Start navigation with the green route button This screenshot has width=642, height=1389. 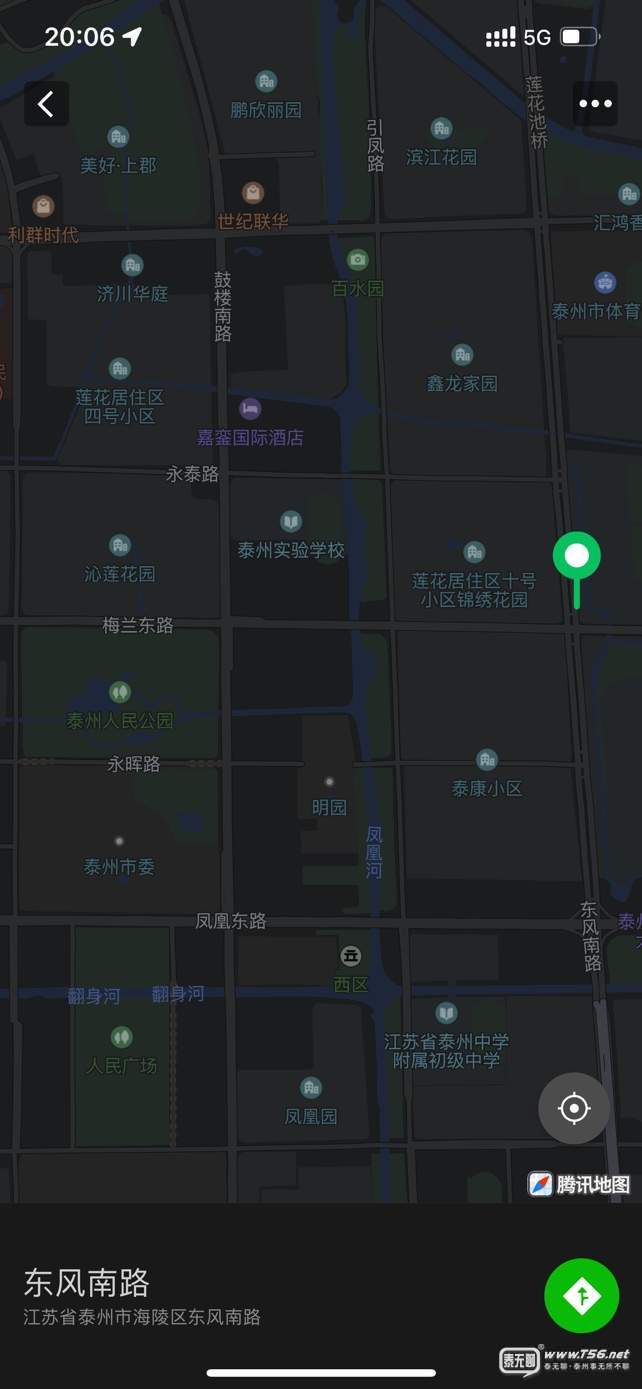click(581, 1297)
